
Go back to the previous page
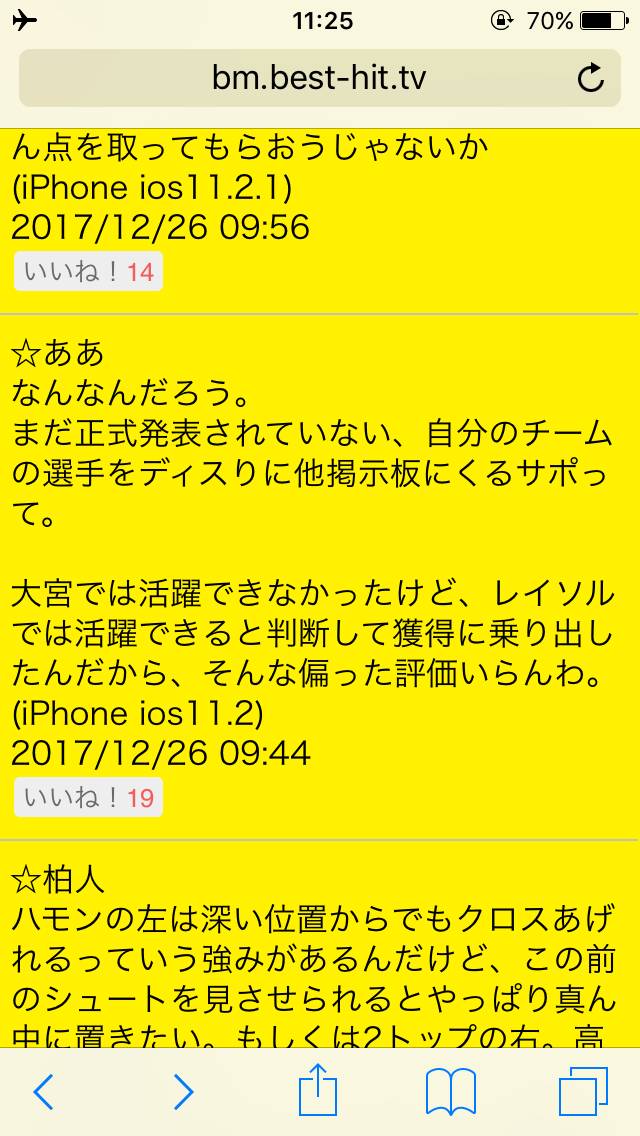coord(43,1092)
